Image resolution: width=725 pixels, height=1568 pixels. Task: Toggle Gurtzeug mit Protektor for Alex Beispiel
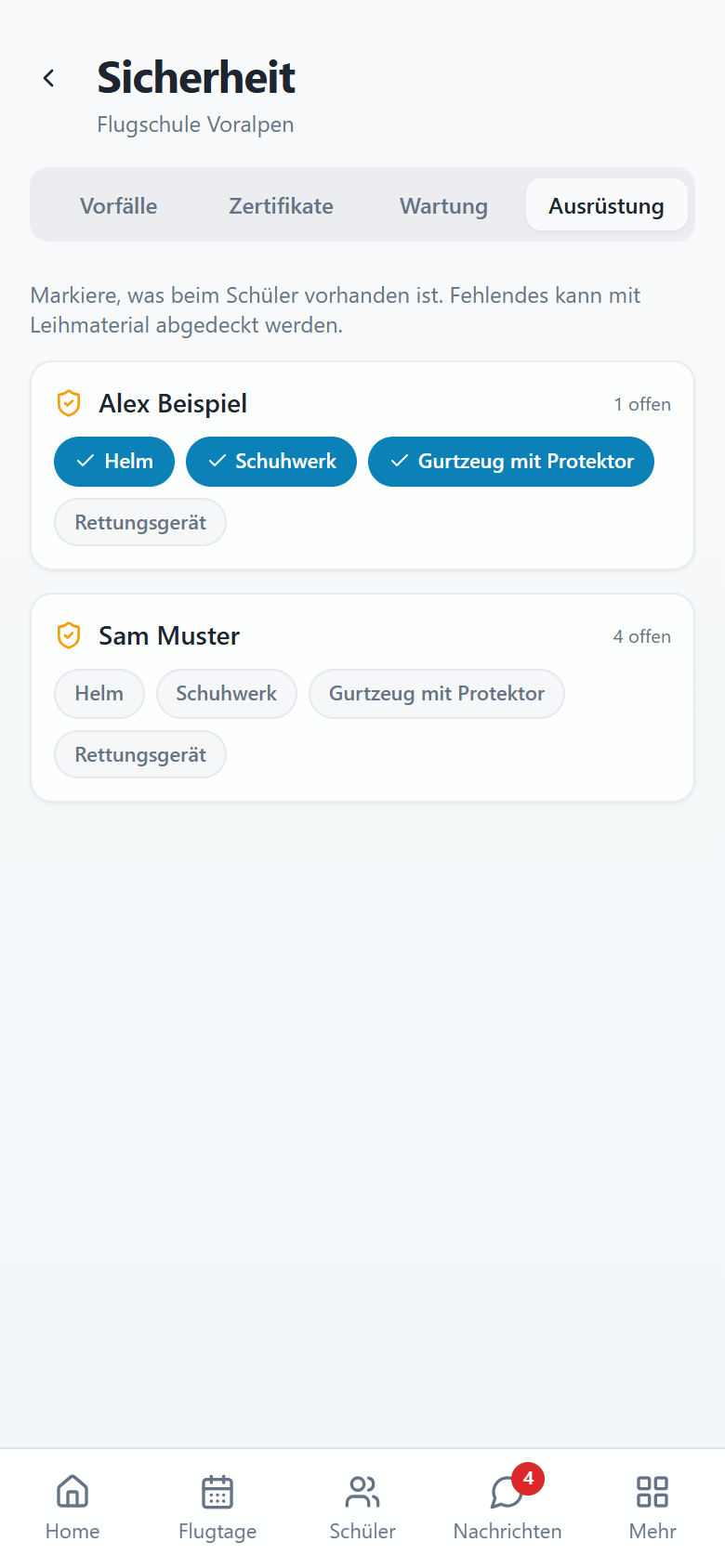click(x=511, y=462)
